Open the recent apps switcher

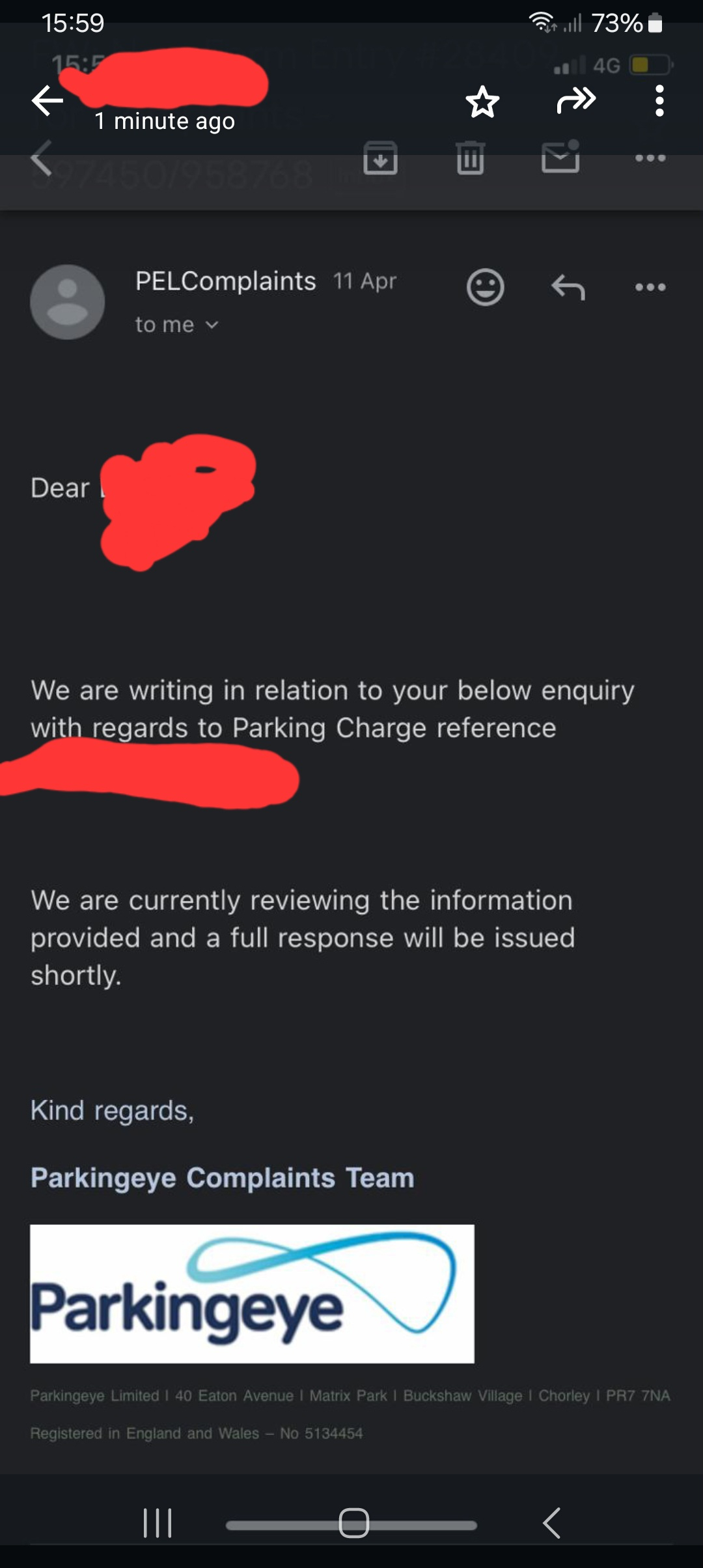pyautogui.click(x=158, y=1523)
